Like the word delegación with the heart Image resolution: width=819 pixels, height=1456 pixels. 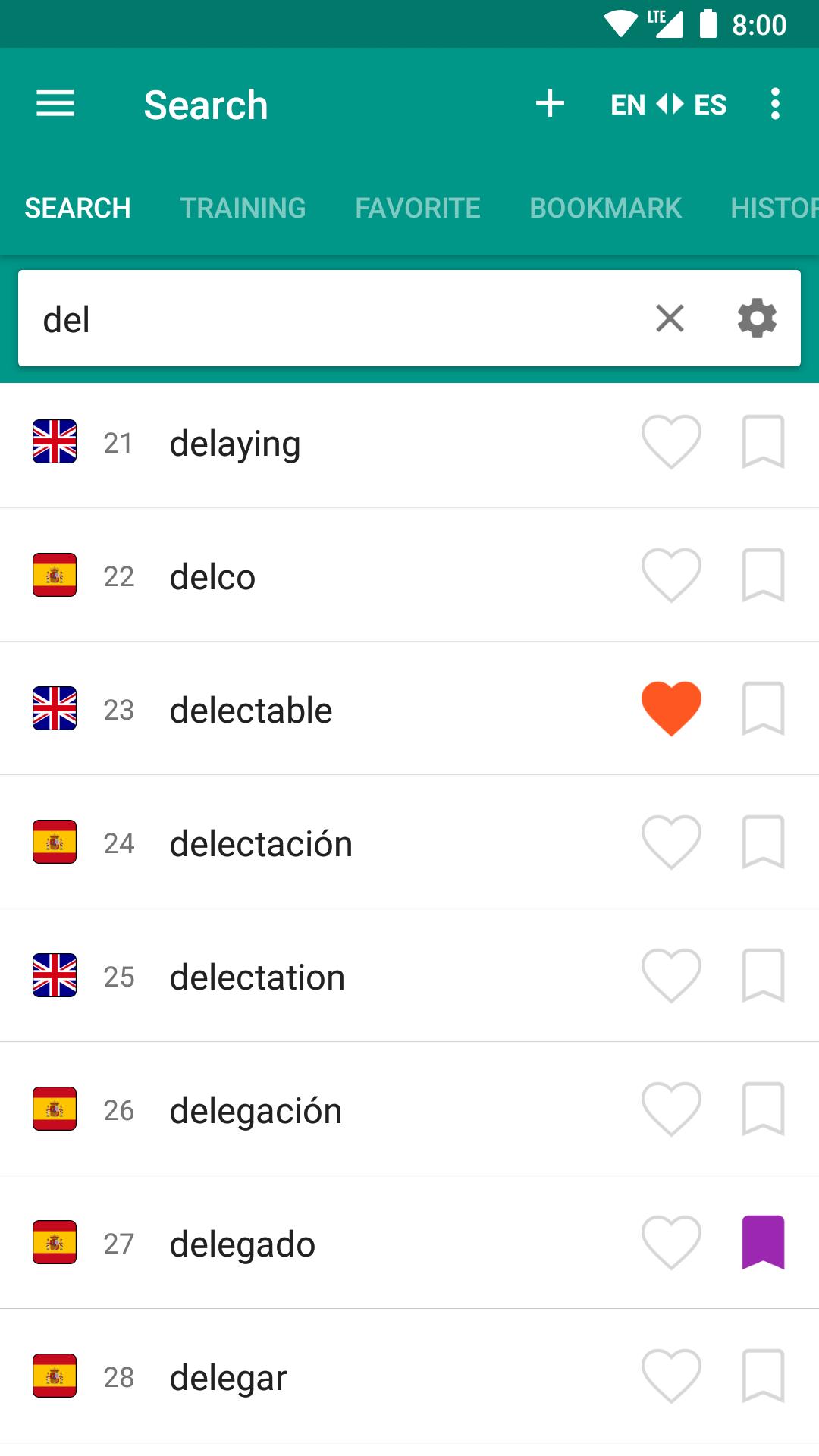tap(671, 1110)
